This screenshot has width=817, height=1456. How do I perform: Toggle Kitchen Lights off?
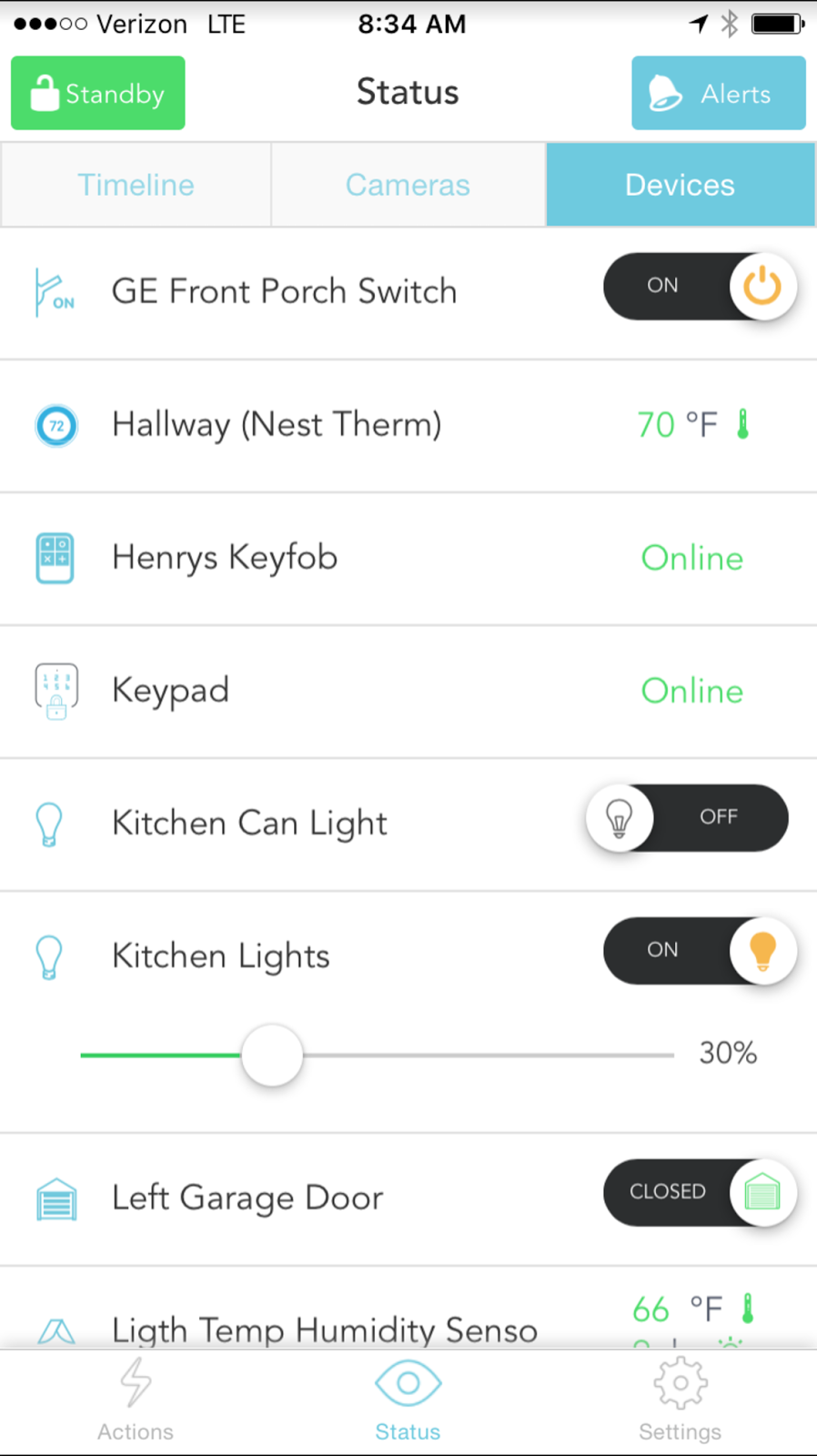pos(699,951)
